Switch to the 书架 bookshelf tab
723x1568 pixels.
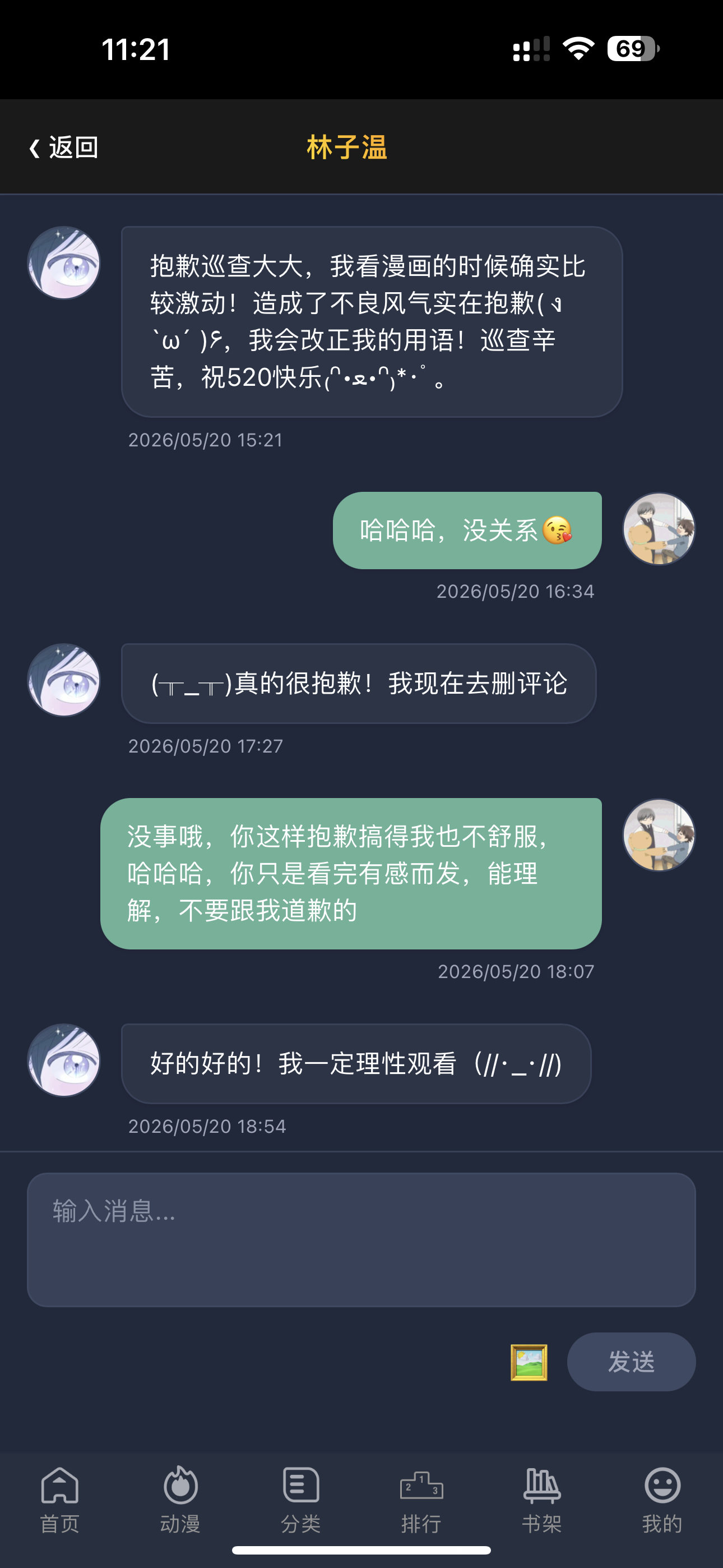tap(541, 1500)
